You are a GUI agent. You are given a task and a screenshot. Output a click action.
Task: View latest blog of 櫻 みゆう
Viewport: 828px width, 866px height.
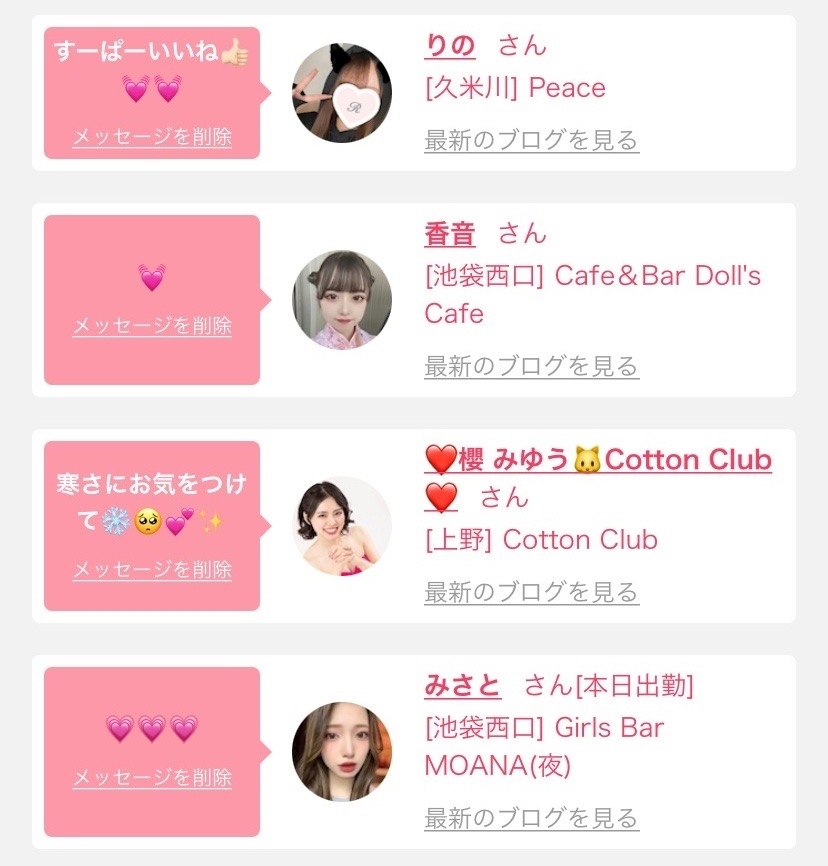531,592
